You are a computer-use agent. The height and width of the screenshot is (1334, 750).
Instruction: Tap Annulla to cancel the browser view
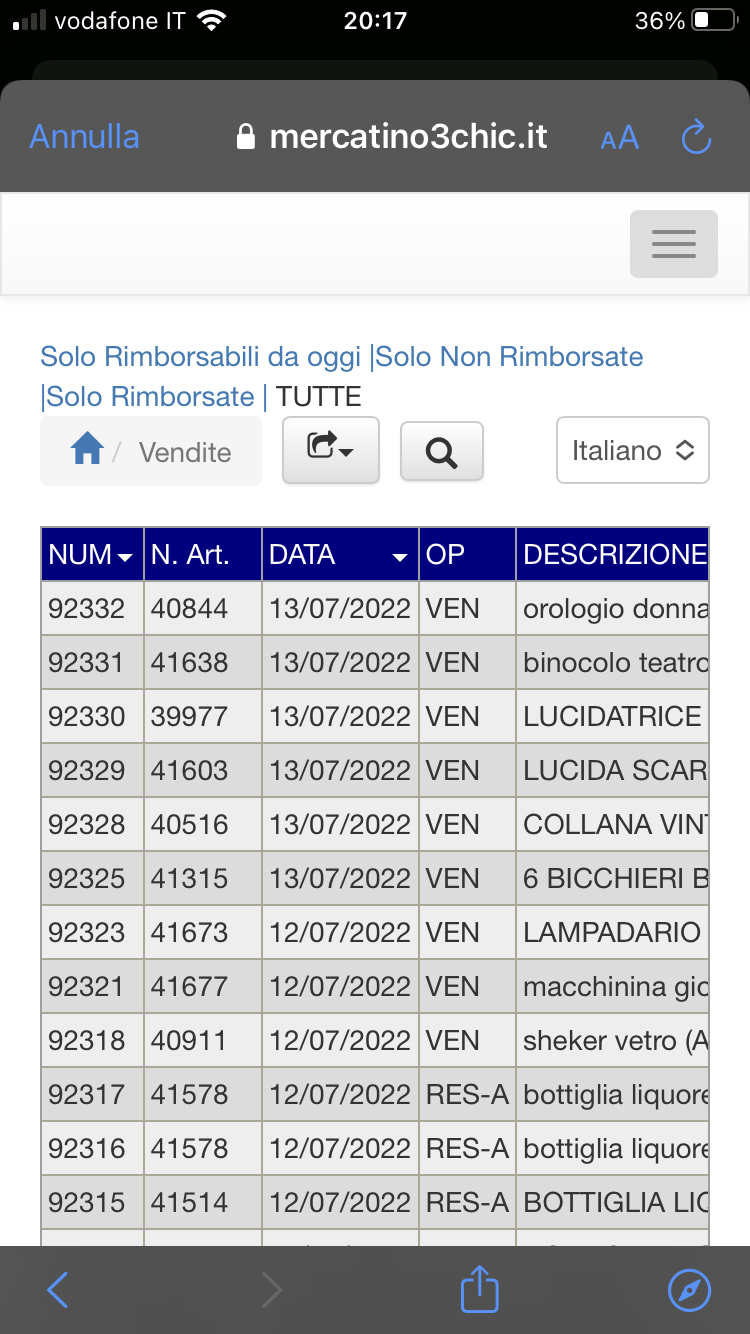(84, 137)
